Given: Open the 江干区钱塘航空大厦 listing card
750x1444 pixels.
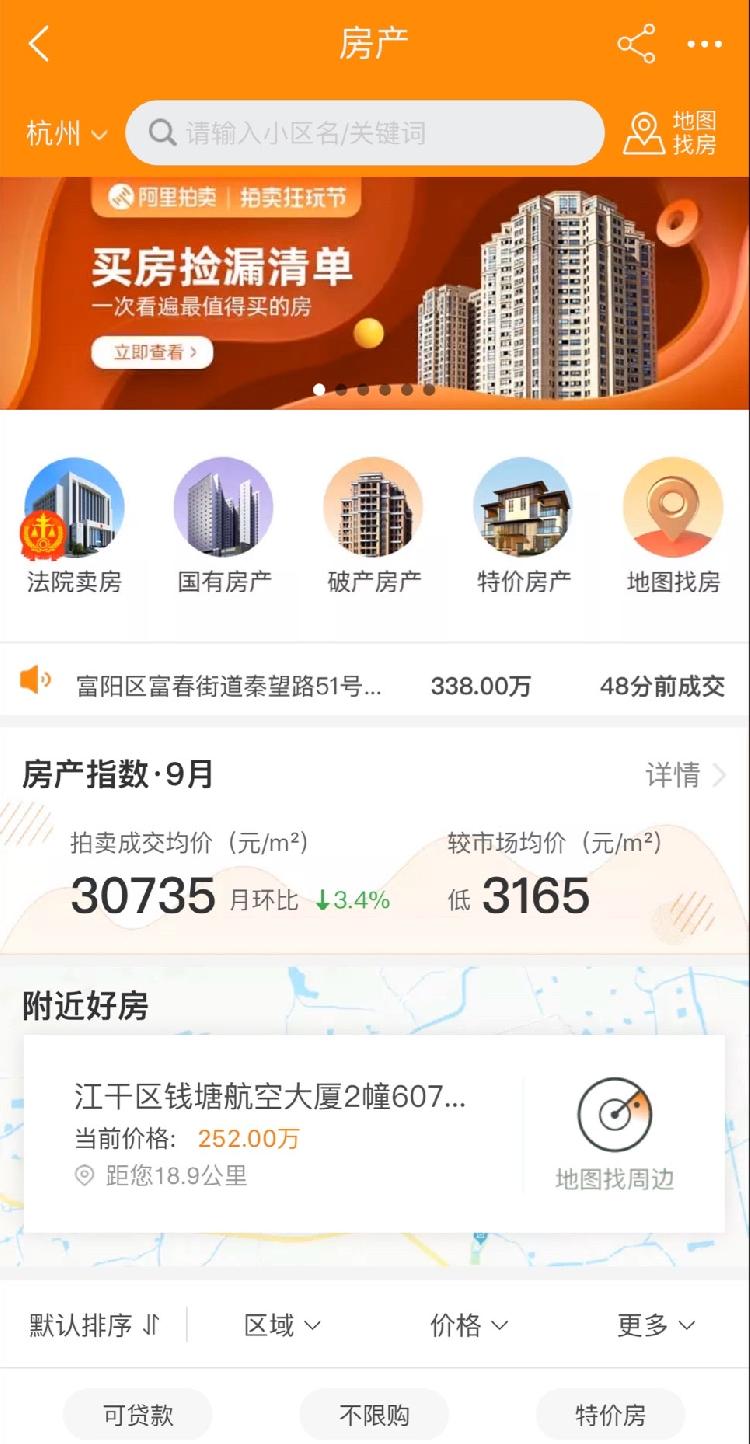Looking at the screenshot, I should (x=270, y=1133).
